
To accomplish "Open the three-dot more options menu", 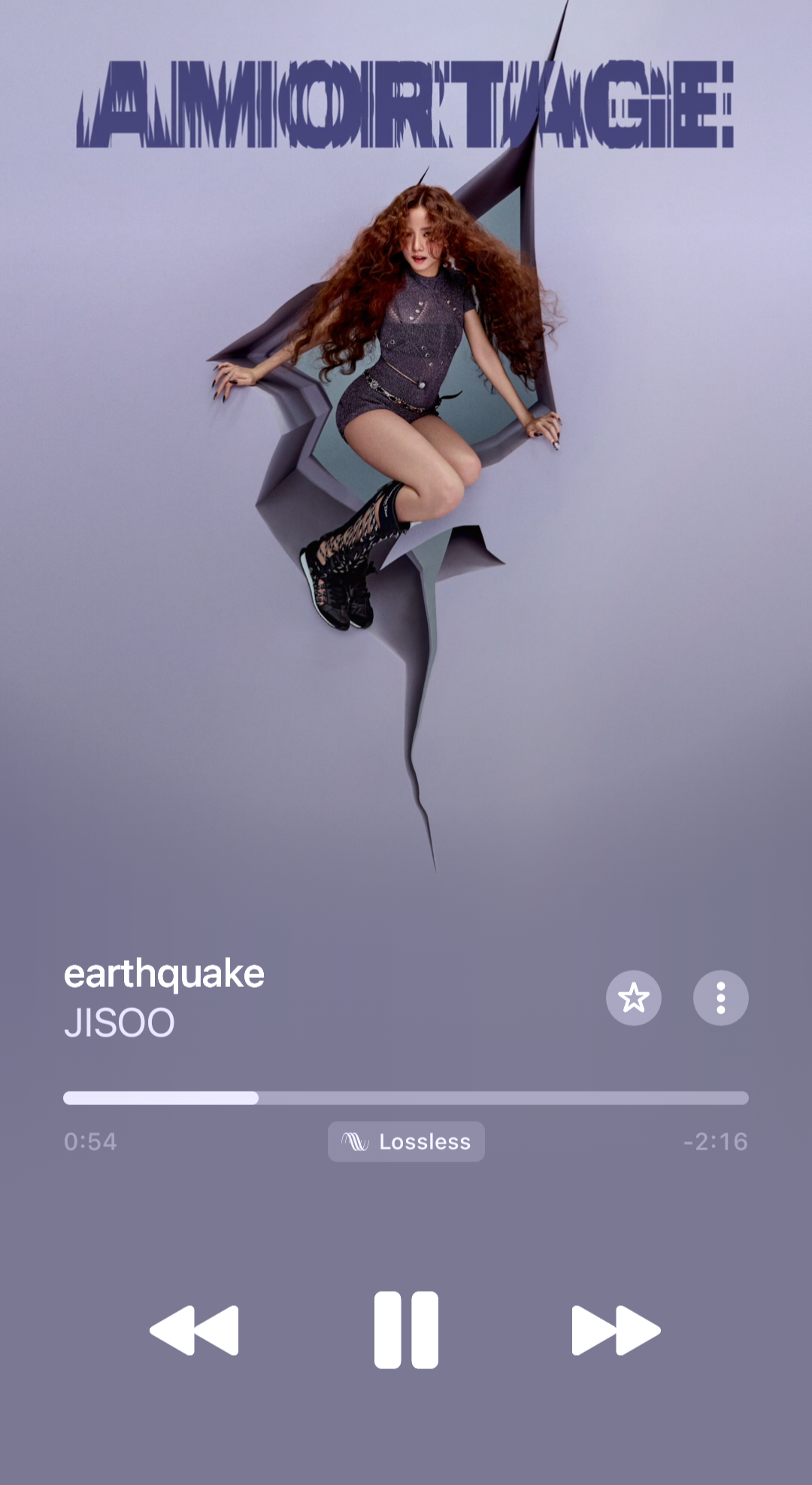I will point(720,998).
